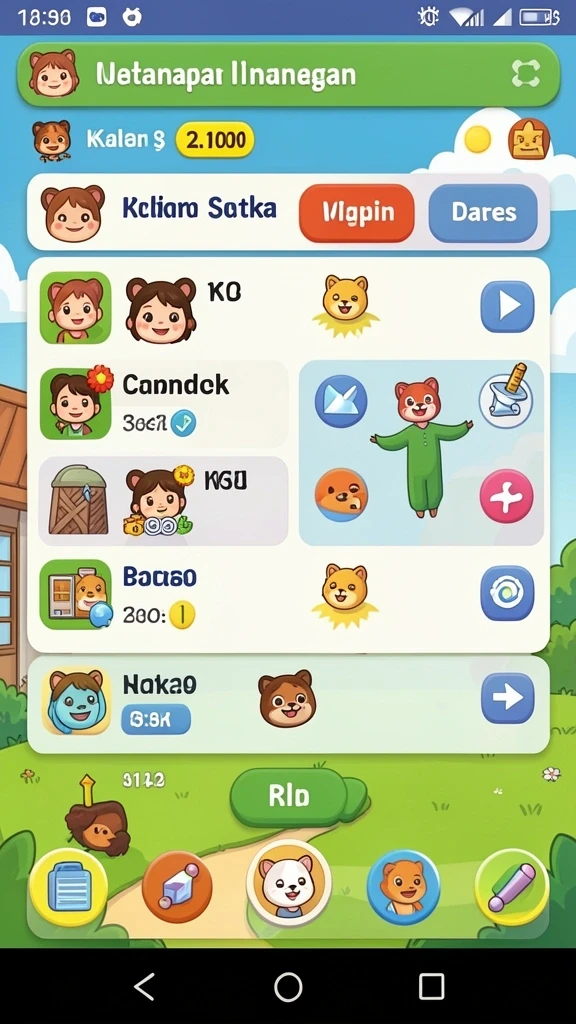Switch to the orange cube tab
Image resolution: width=576 pixels, height=1024 pixels.
177,886
